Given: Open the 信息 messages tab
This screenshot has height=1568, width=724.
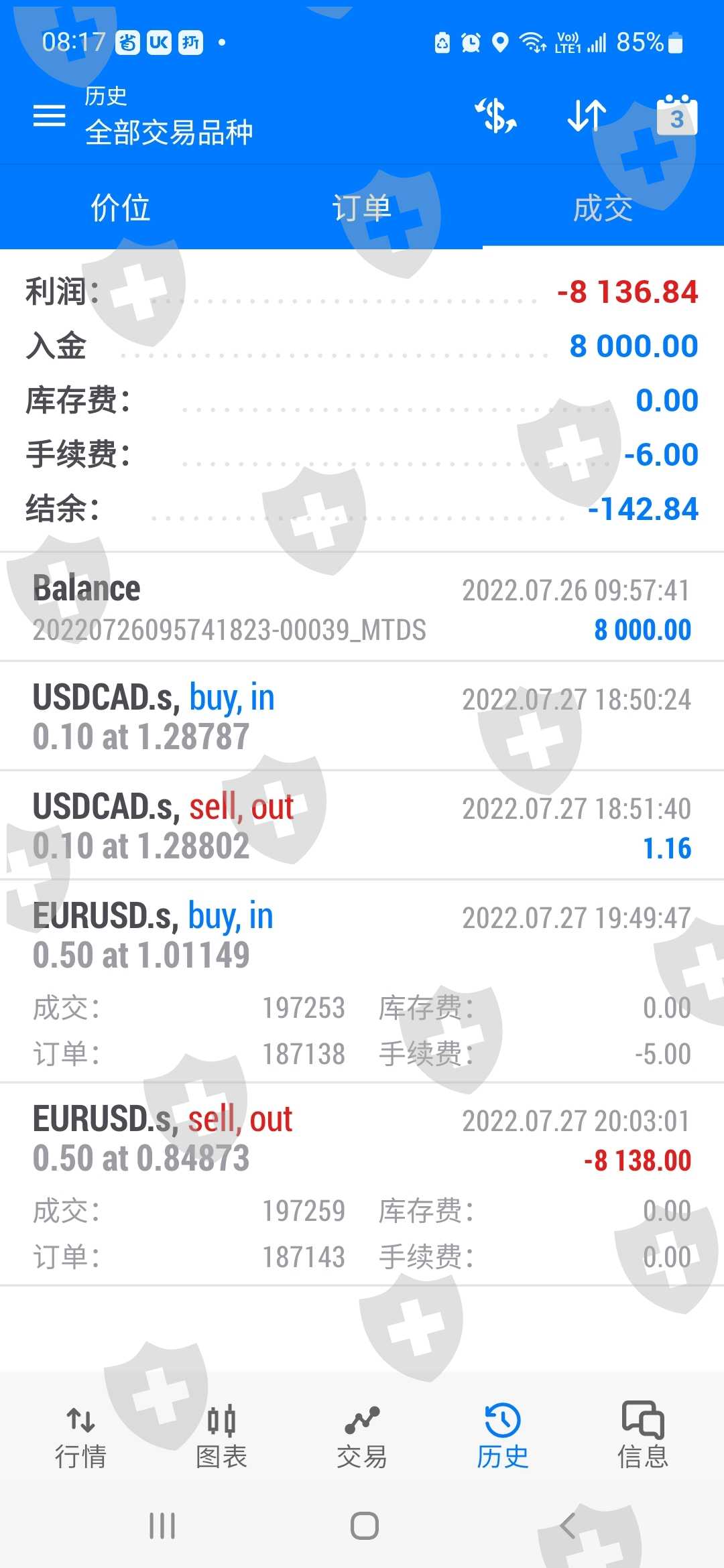Looking at the screenshot, I should (x=643, y=1437).
